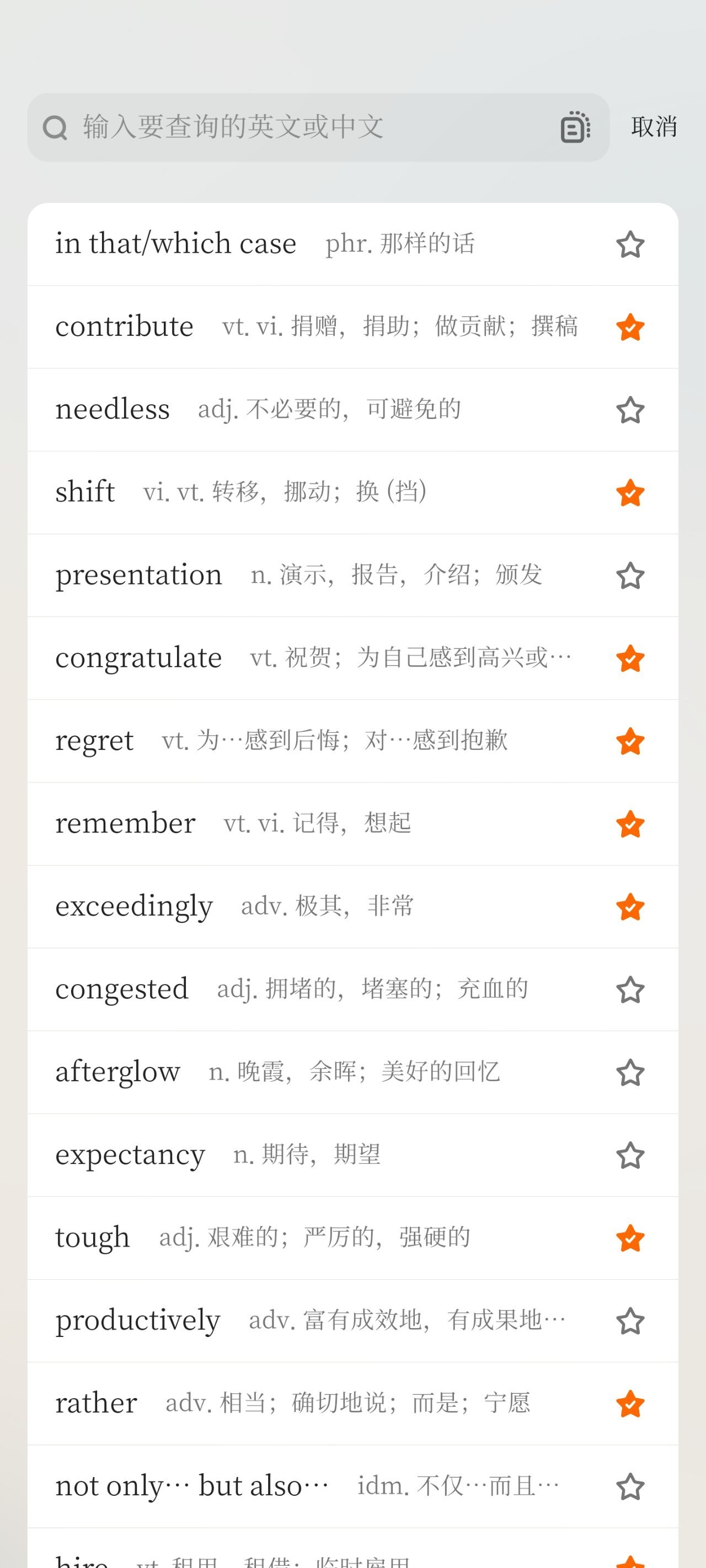Favorite the word 'expectancy'

[630, 1155]
